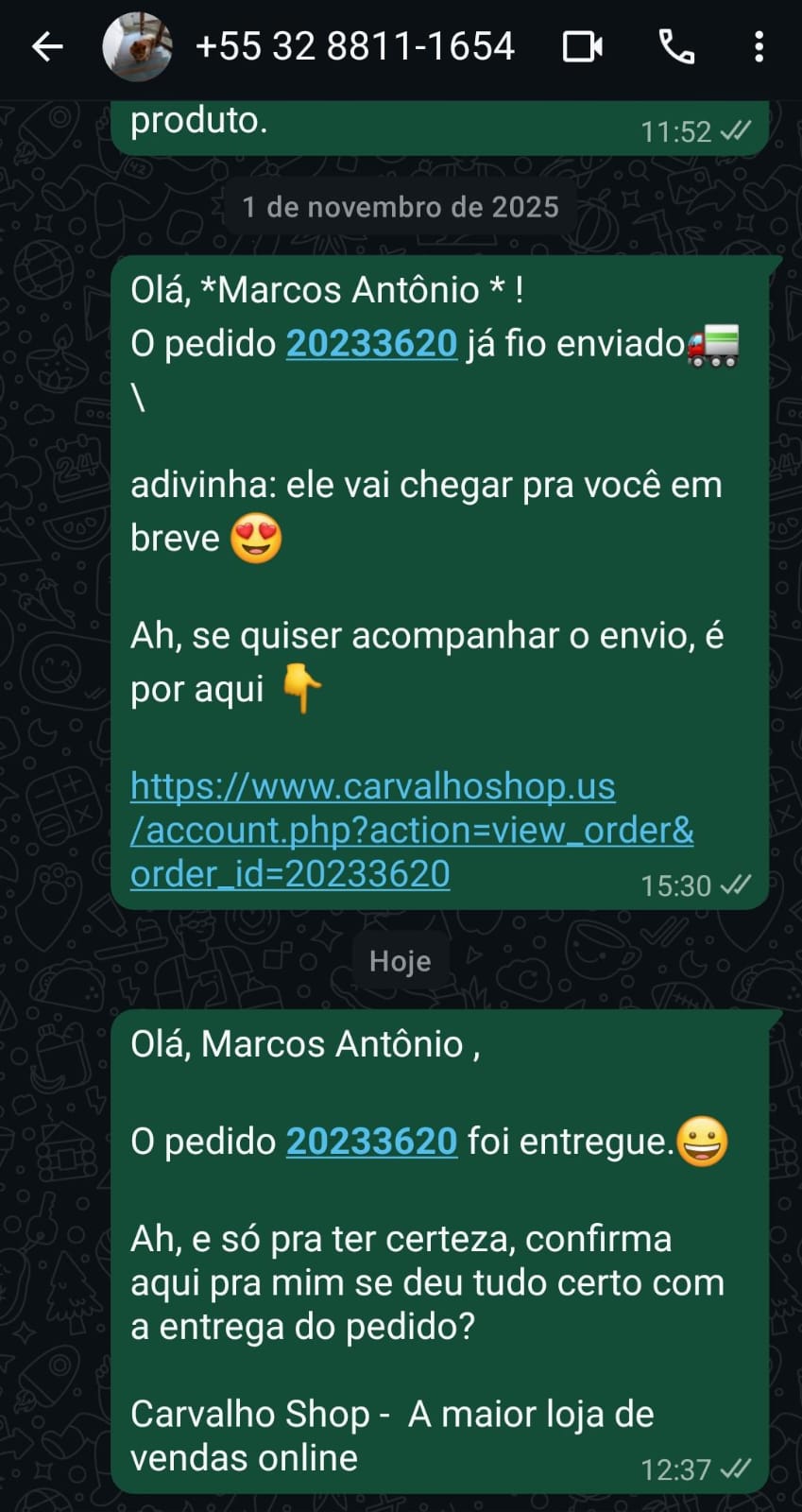Start a video call

pyautogui.click(x=582, y=46)
